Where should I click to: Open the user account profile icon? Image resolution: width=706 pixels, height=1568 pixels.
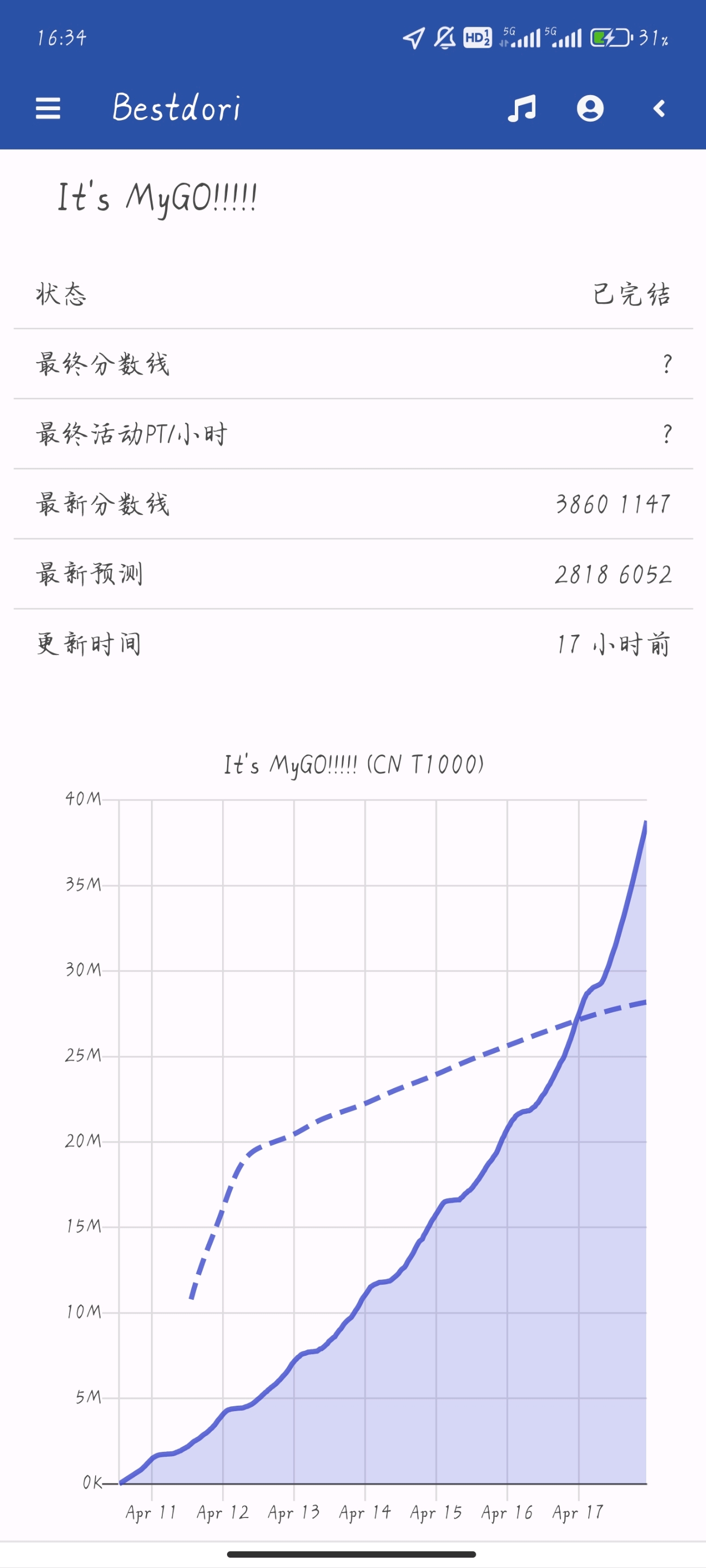[x=590, y=109]
